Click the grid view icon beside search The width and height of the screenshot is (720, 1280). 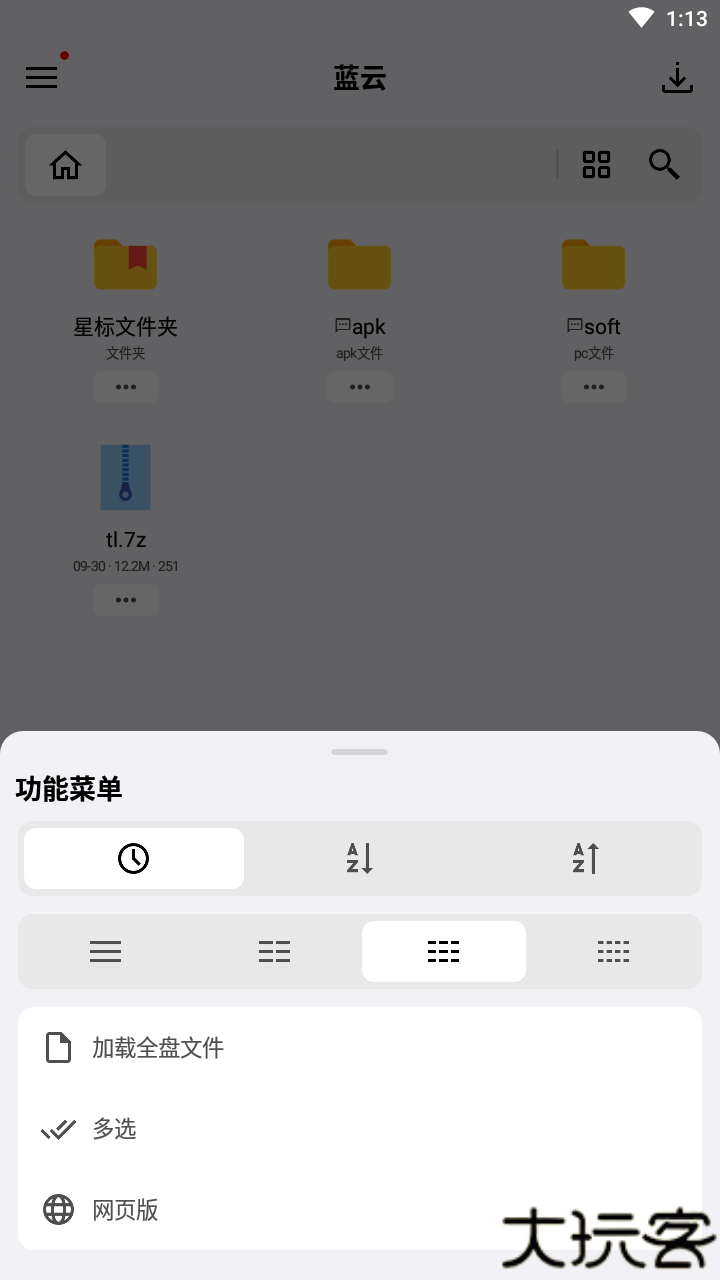tap(596, 164)
